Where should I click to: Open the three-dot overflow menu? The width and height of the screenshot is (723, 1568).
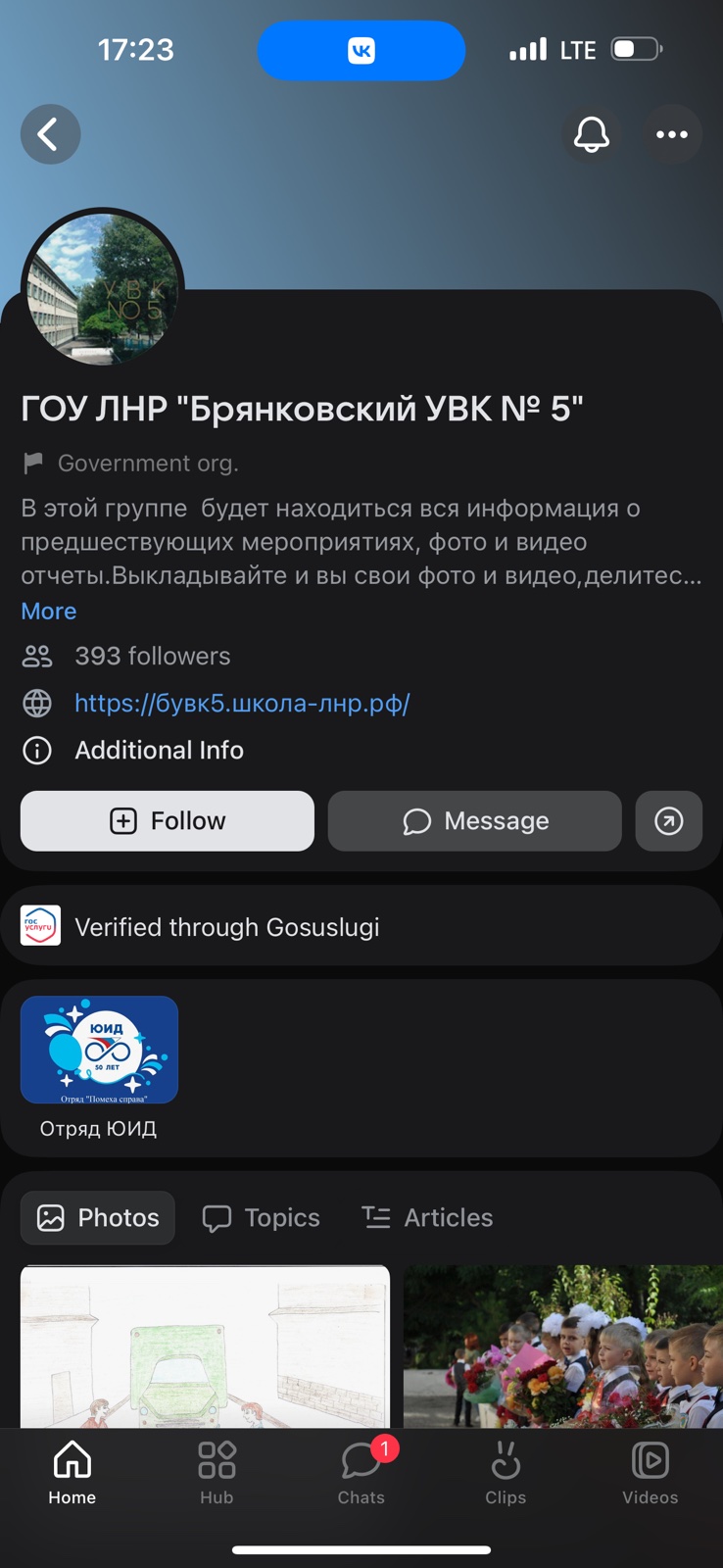click(x=672, y=134)
